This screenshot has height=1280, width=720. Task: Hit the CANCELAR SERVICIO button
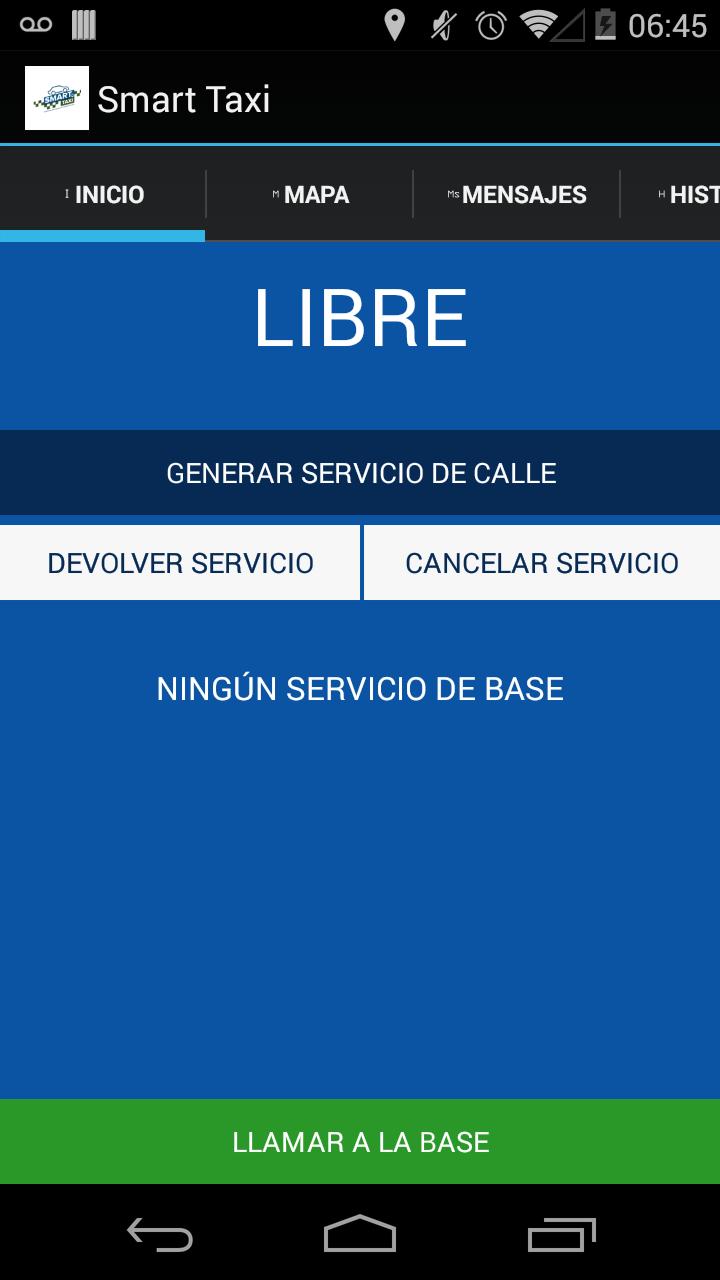click(542, 563)
